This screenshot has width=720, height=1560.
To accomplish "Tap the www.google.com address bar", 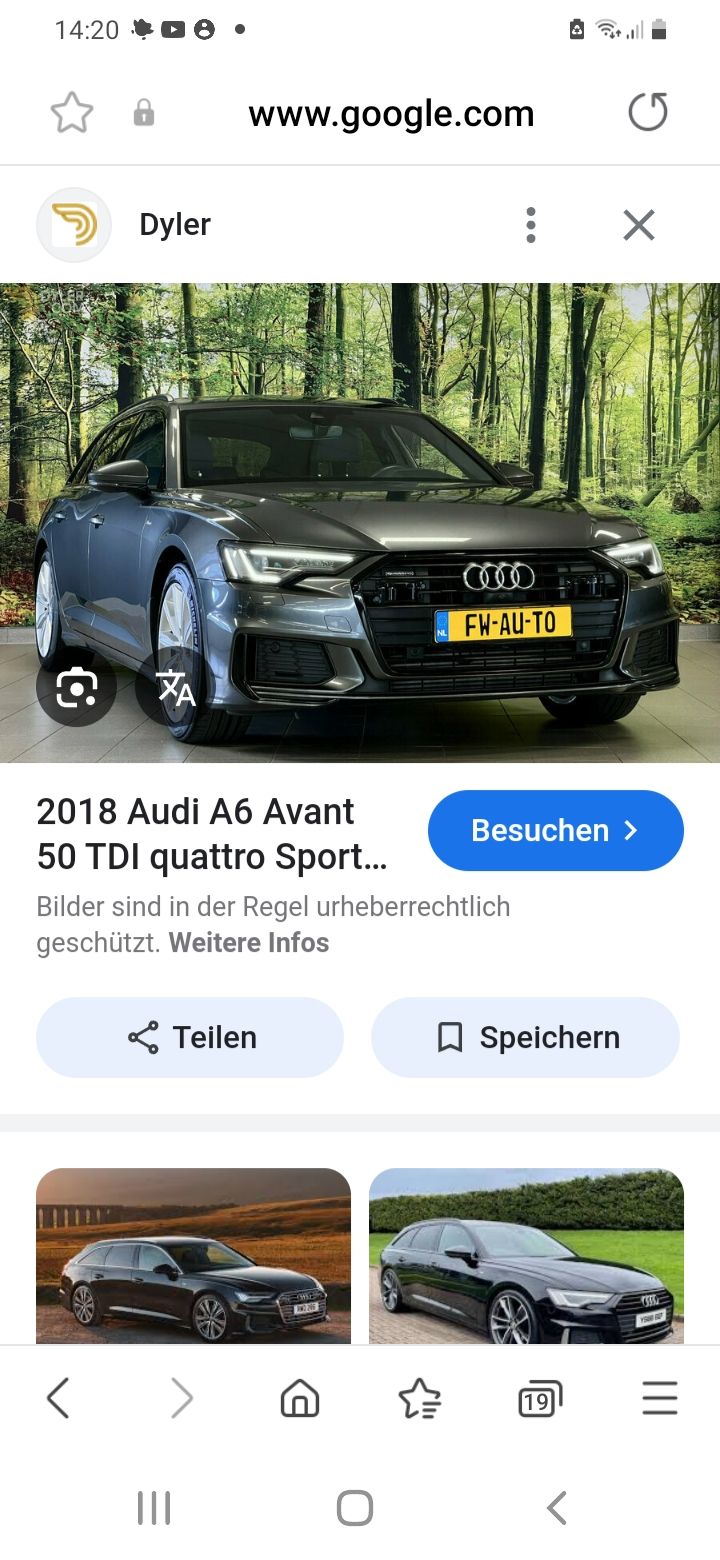I will 391,114.
